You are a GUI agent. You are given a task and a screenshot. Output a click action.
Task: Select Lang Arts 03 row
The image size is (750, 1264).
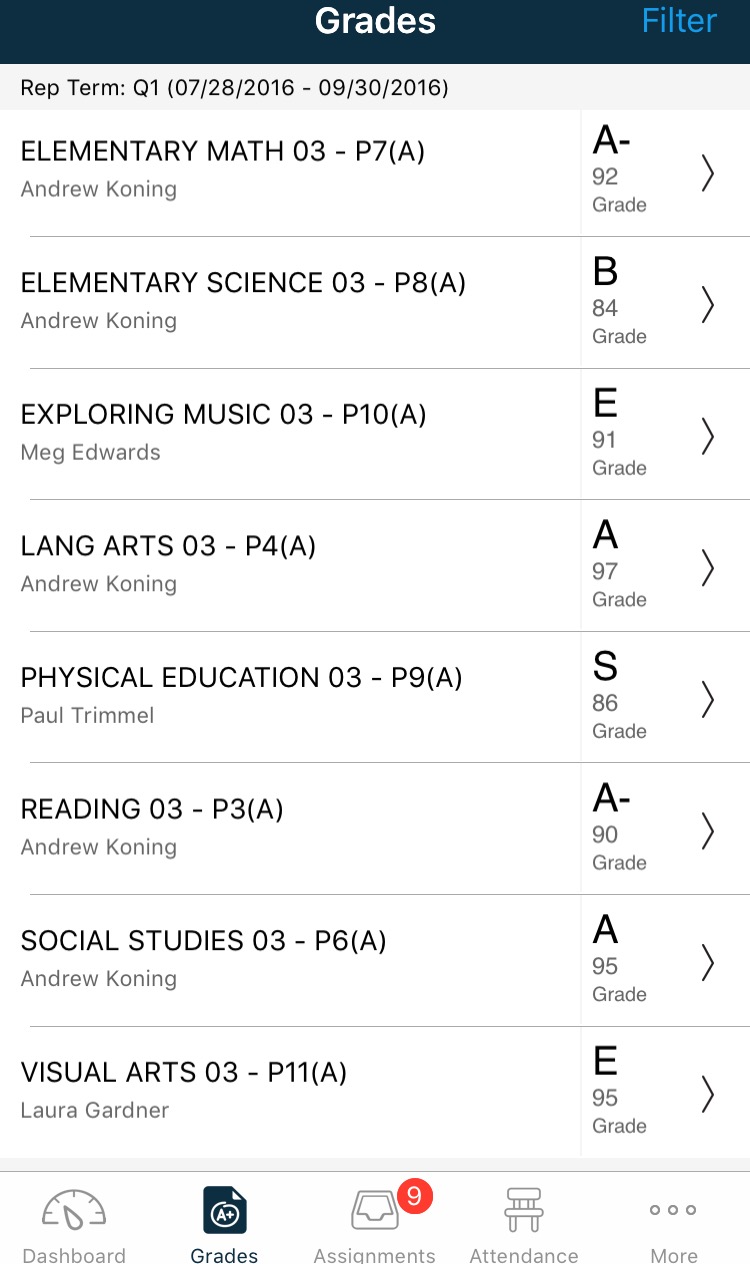(375, 566)
